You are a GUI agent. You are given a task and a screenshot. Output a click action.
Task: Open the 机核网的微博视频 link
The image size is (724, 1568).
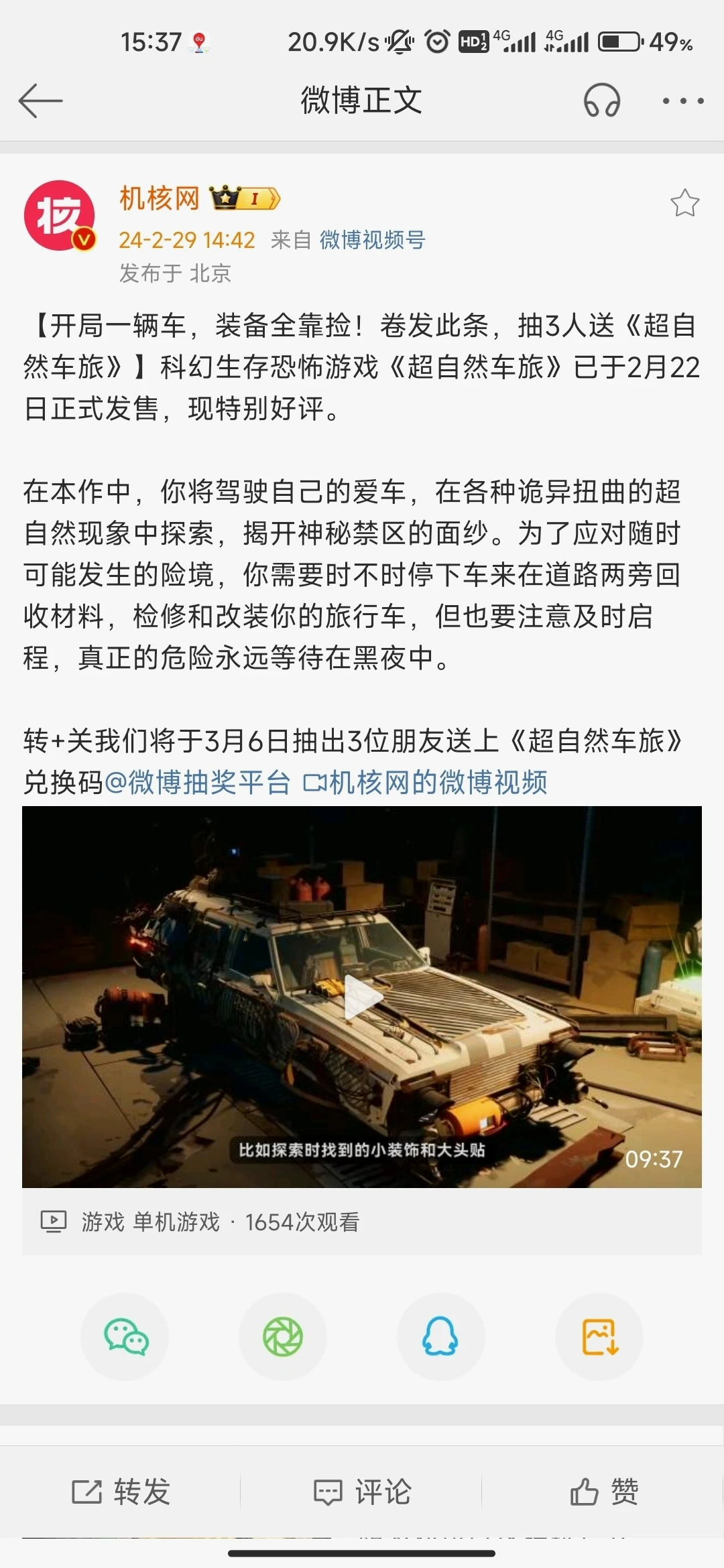point(426,782)
